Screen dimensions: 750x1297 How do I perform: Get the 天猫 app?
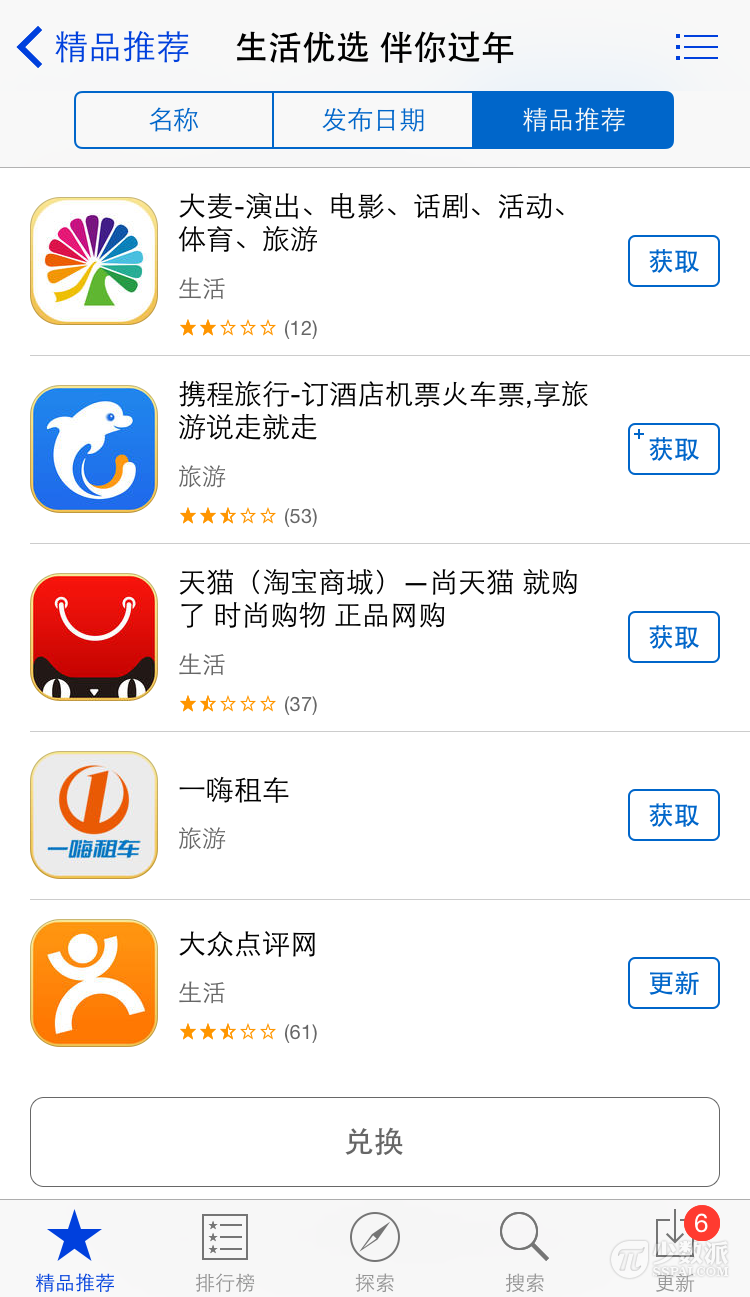coord(673,637)
